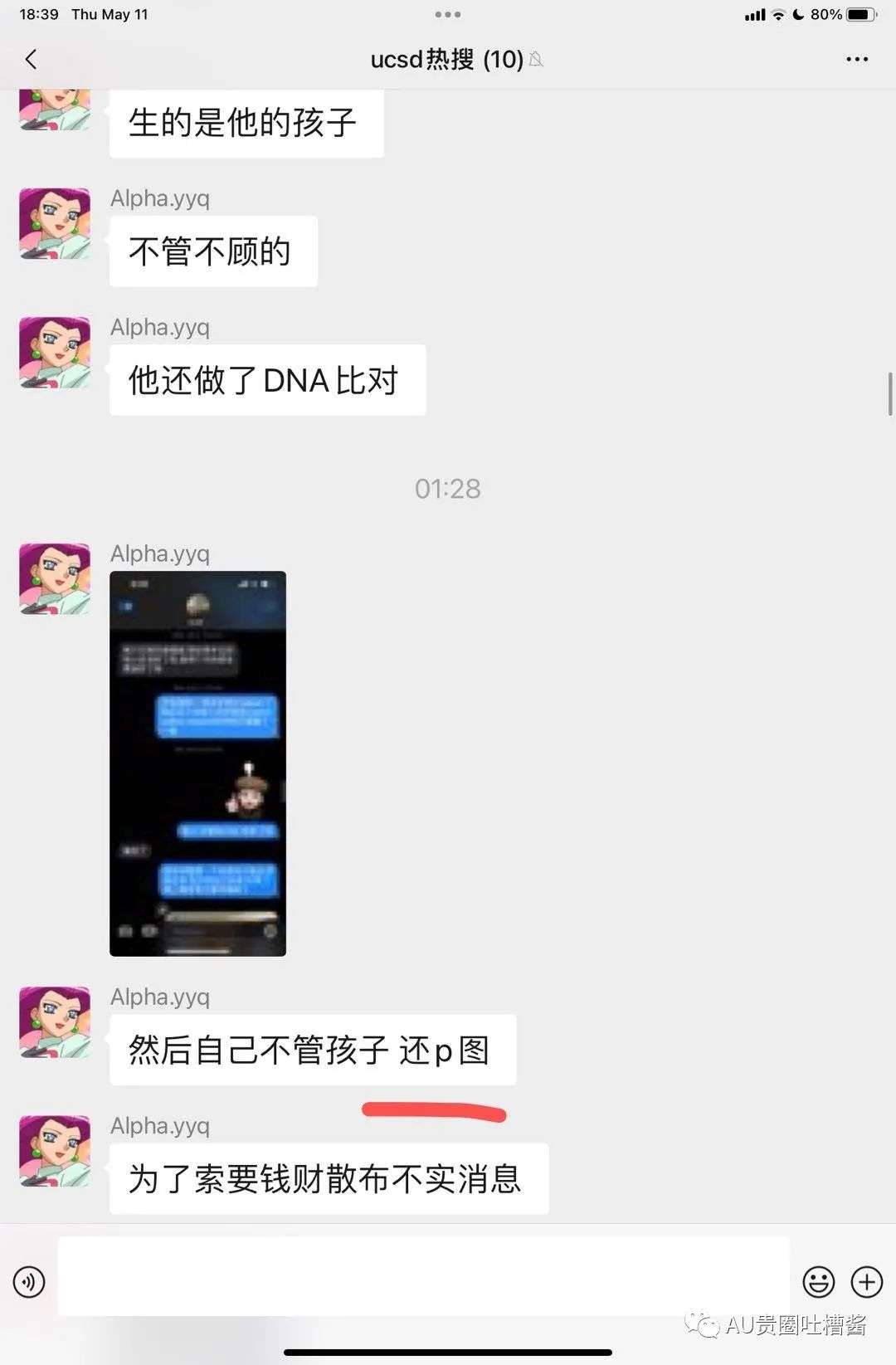Switch to voice message input
Viewport: 896px width, 1365px height.
29,1282
